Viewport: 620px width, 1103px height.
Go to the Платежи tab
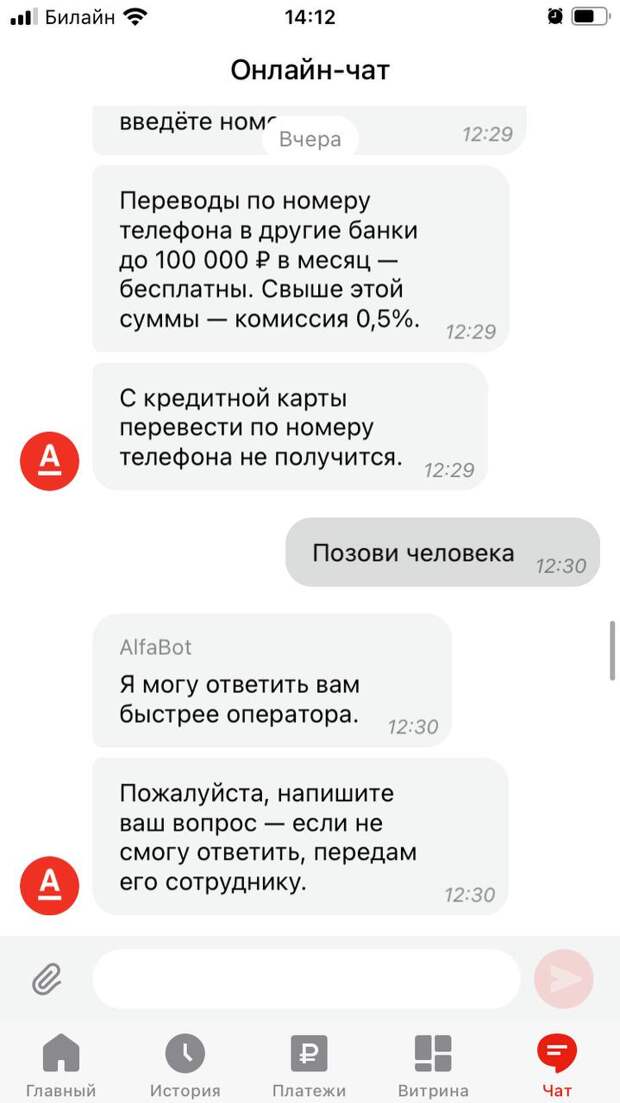click(309, 1065)
